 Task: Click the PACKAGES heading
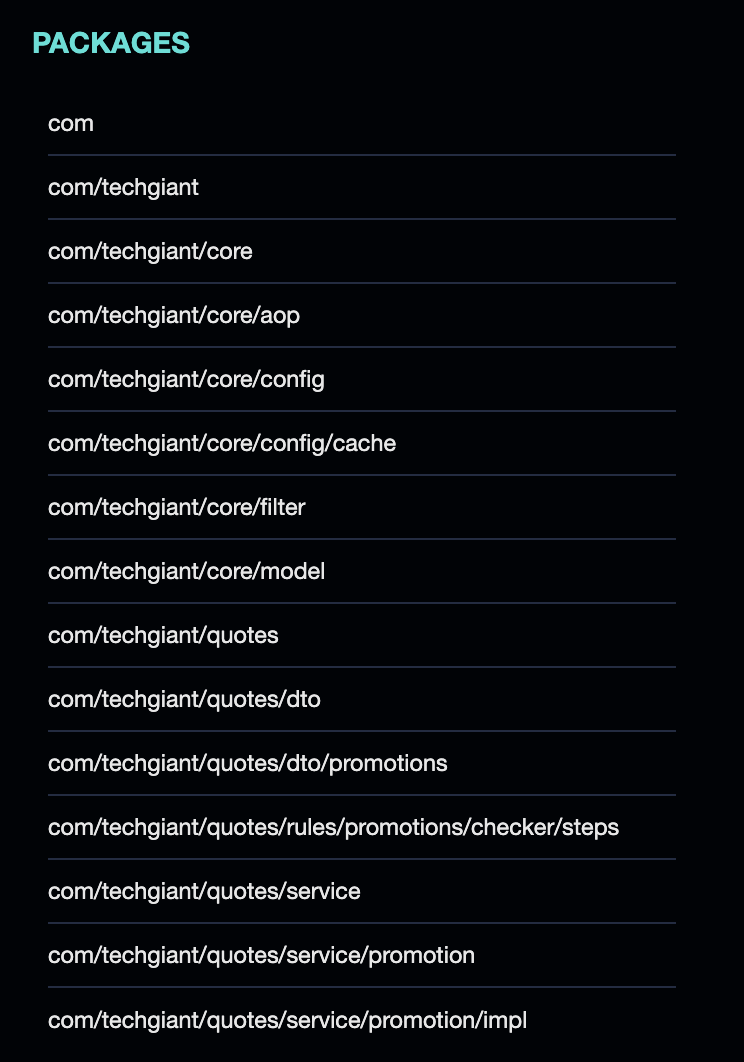coord(111,44)
